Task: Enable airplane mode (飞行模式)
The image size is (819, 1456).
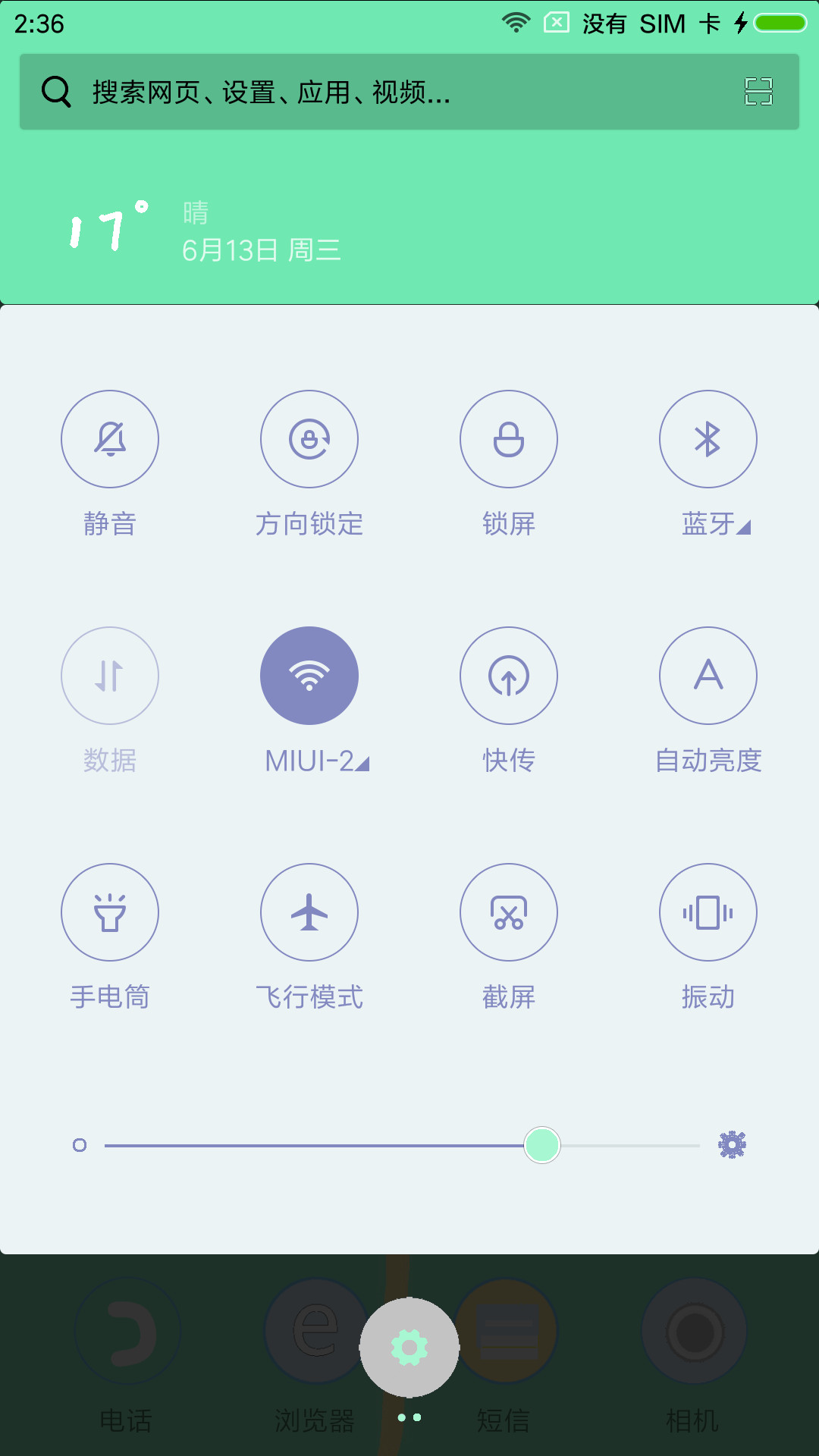Action: 309,912
